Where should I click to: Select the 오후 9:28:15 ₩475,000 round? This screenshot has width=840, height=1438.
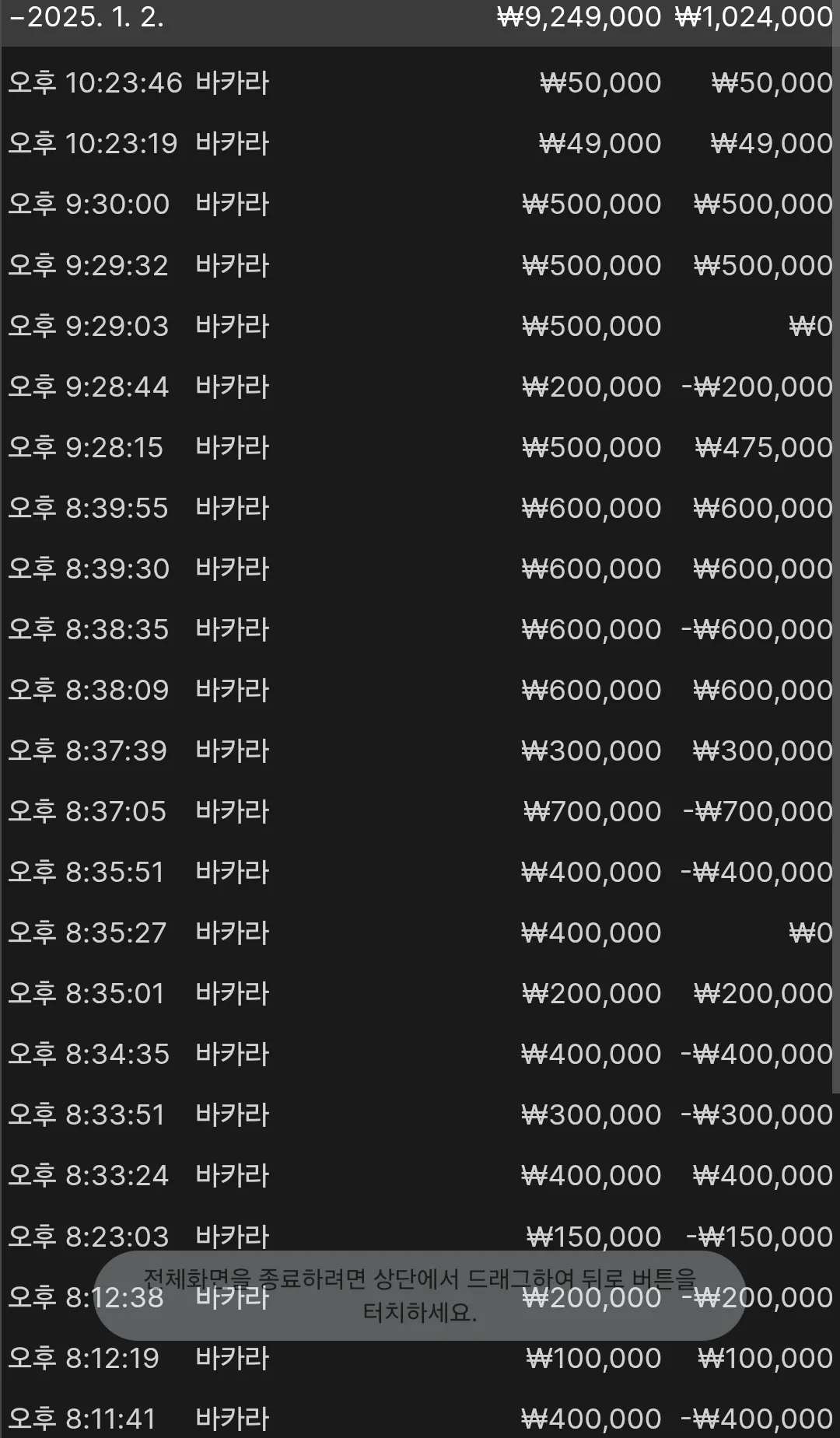(420, 446)
